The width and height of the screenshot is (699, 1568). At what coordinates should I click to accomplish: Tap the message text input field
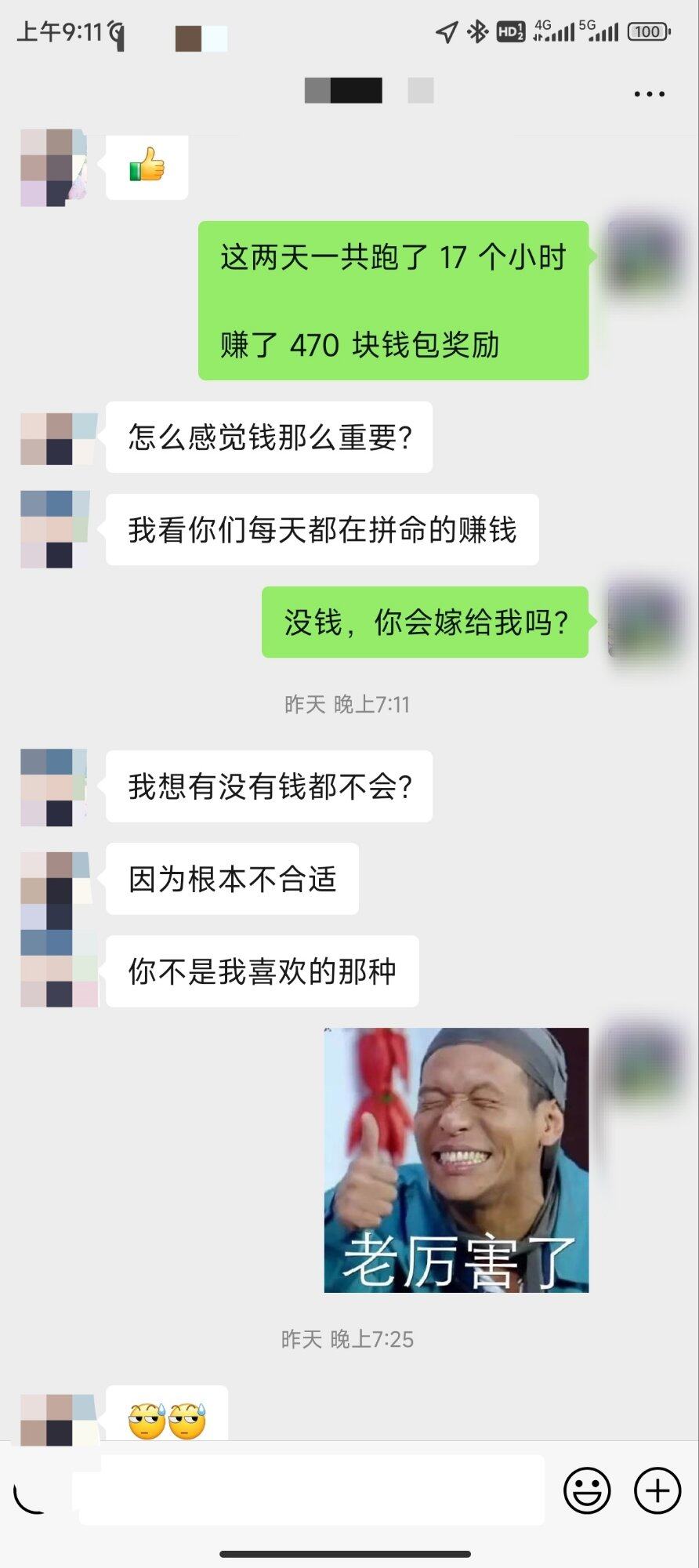(312, 1490)
